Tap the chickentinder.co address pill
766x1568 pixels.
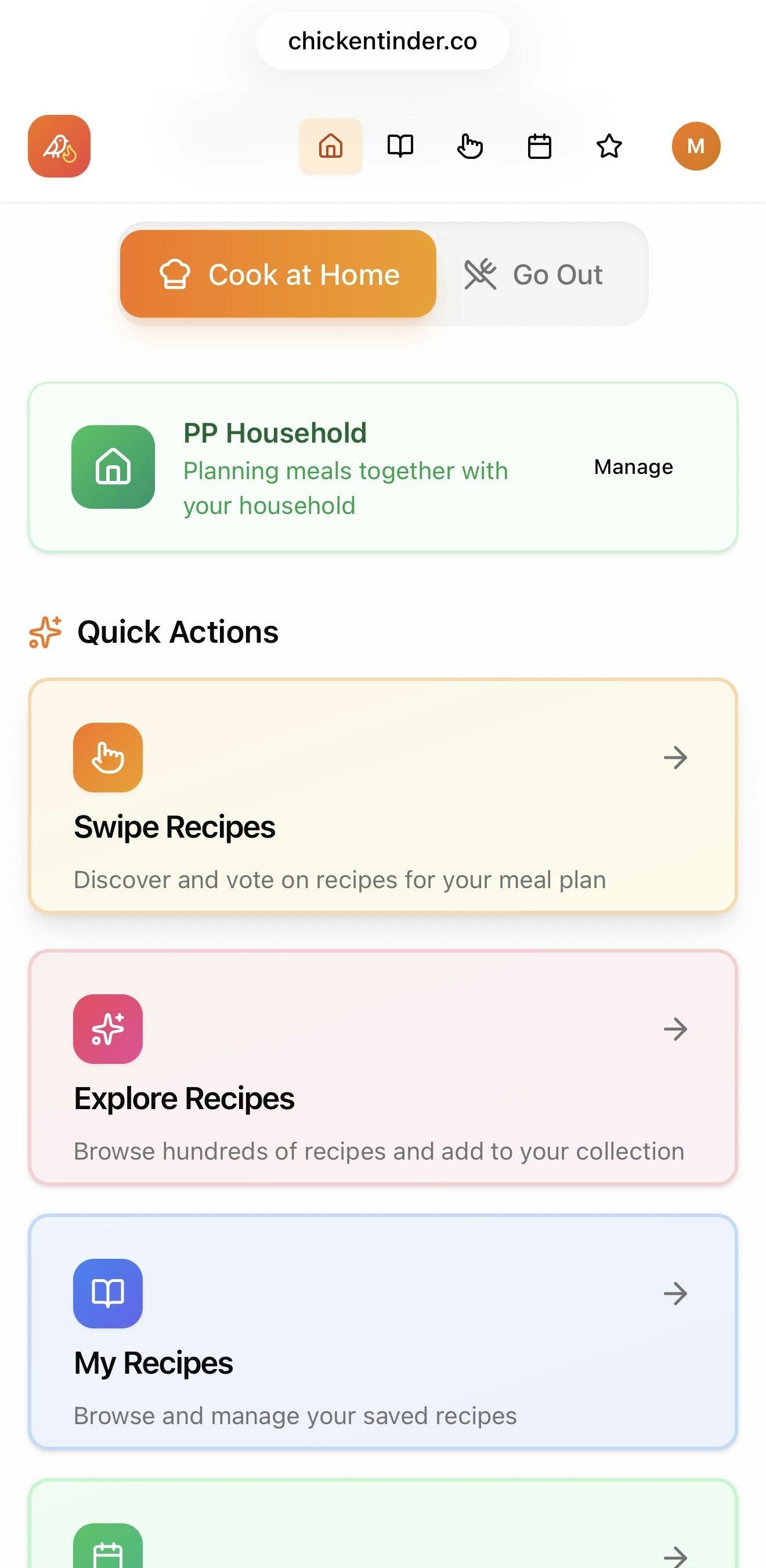382,41
